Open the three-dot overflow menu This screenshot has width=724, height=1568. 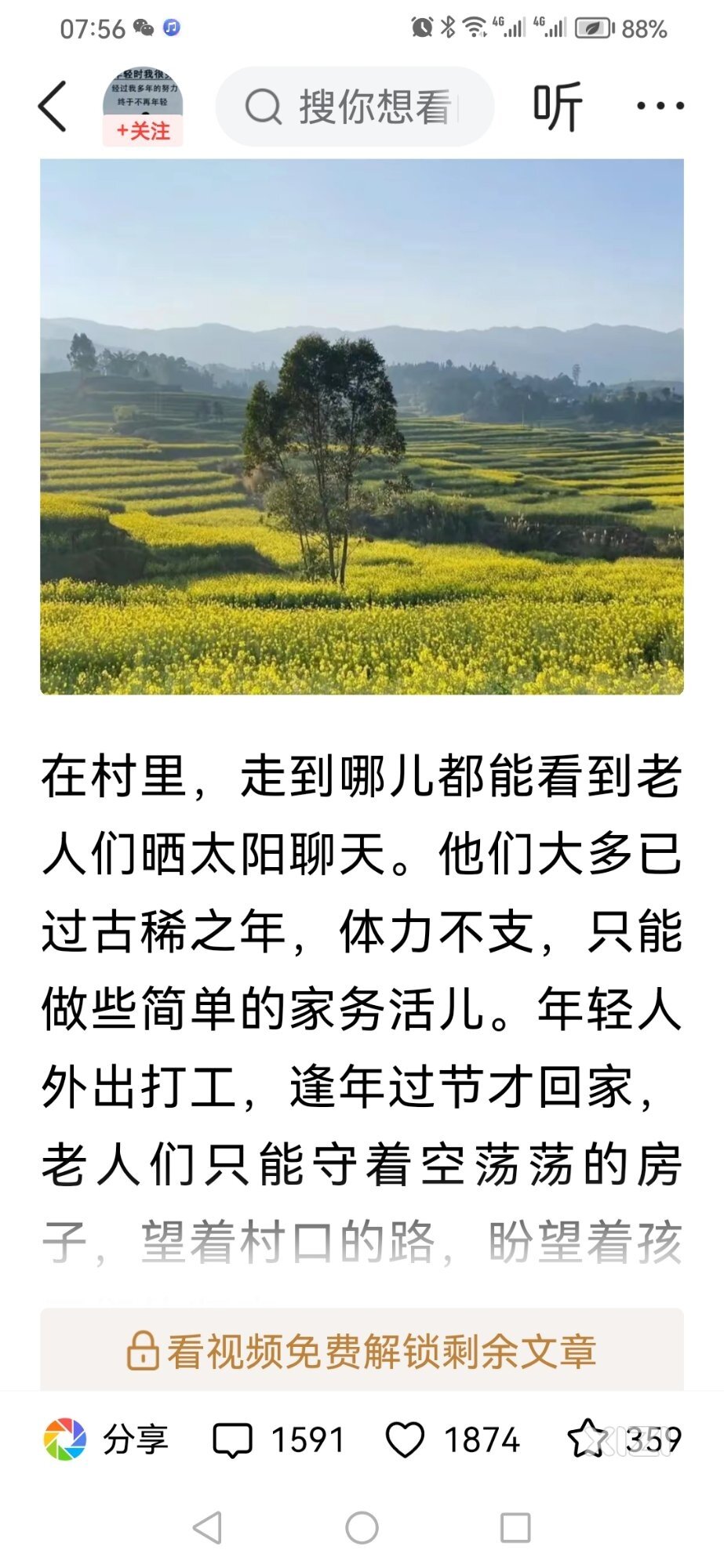(660, 106)
